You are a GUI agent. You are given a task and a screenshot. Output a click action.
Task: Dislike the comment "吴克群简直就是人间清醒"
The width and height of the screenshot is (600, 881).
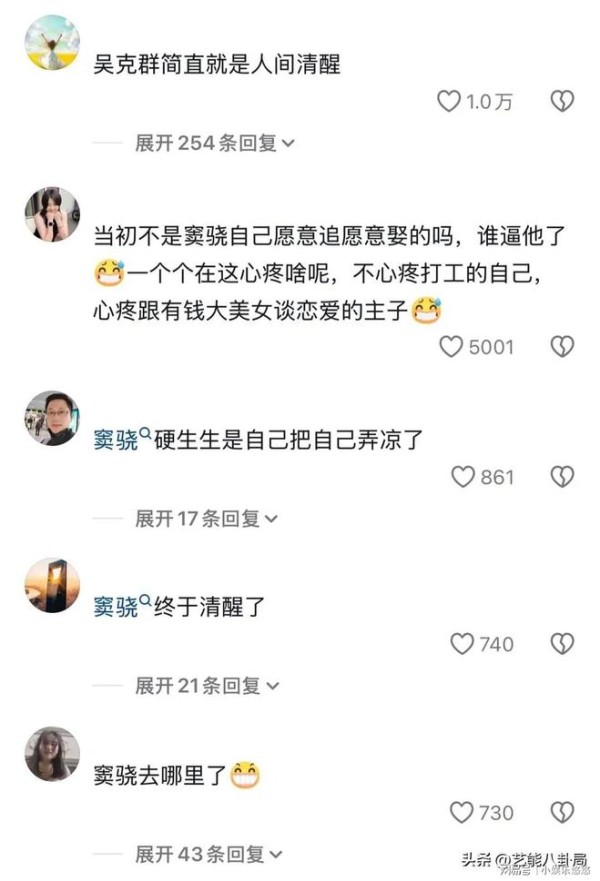click(562, 101)
